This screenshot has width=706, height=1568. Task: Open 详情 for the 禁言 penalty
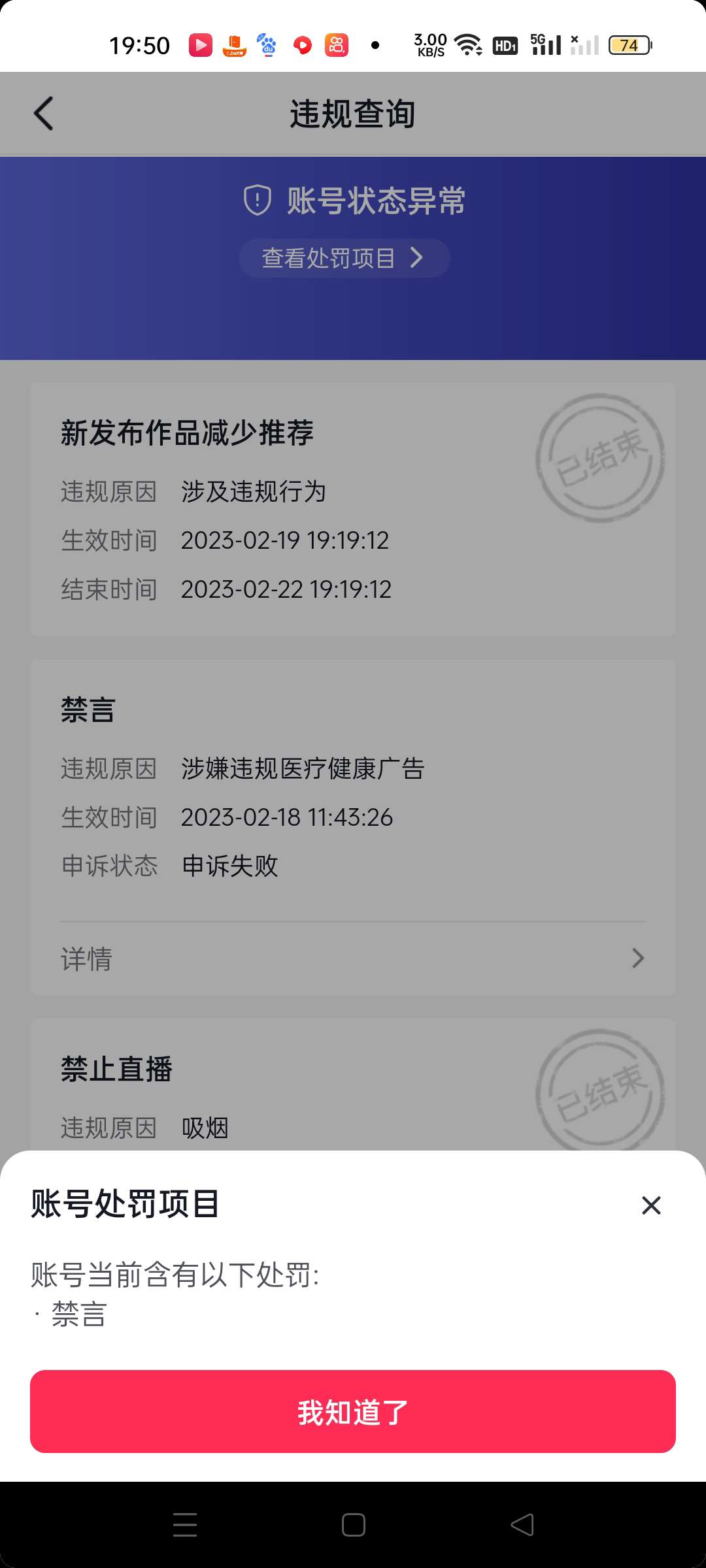click(x=353, y=958)
